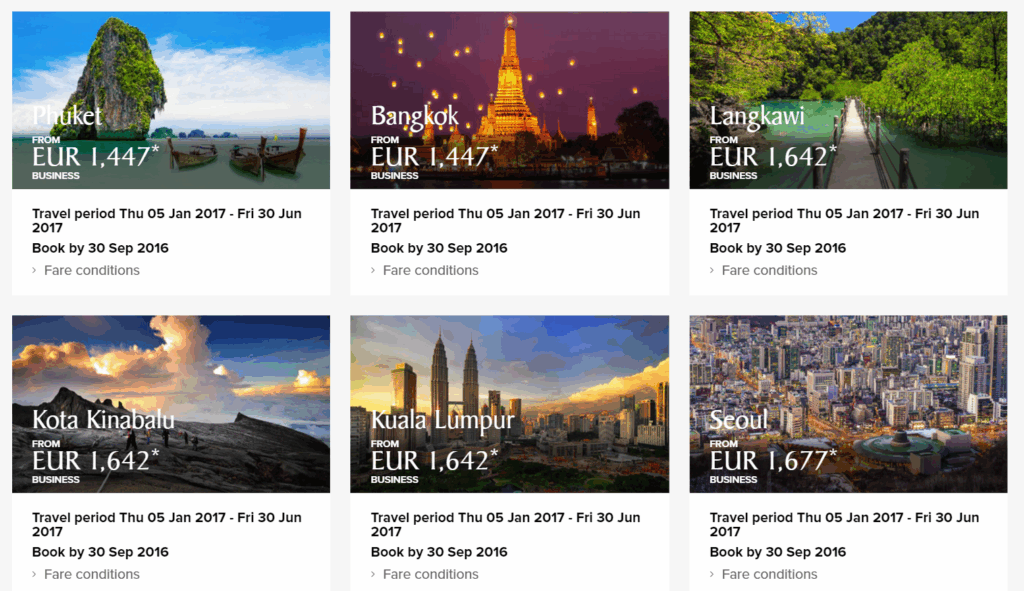Expand Fare conditions for Phuket

91,270
